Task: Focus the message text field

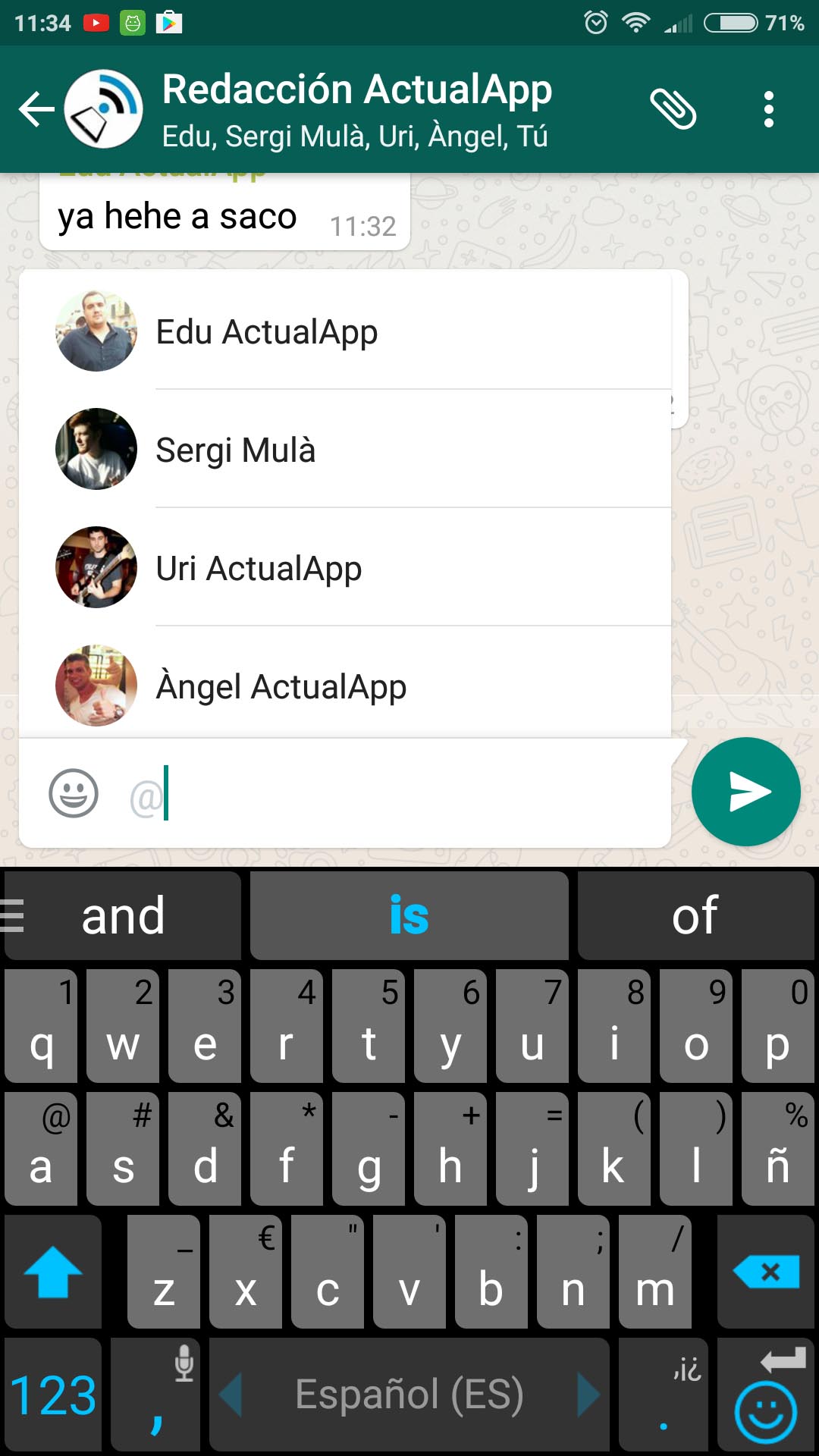Action: pyautogui.click(x=394, y=794)
